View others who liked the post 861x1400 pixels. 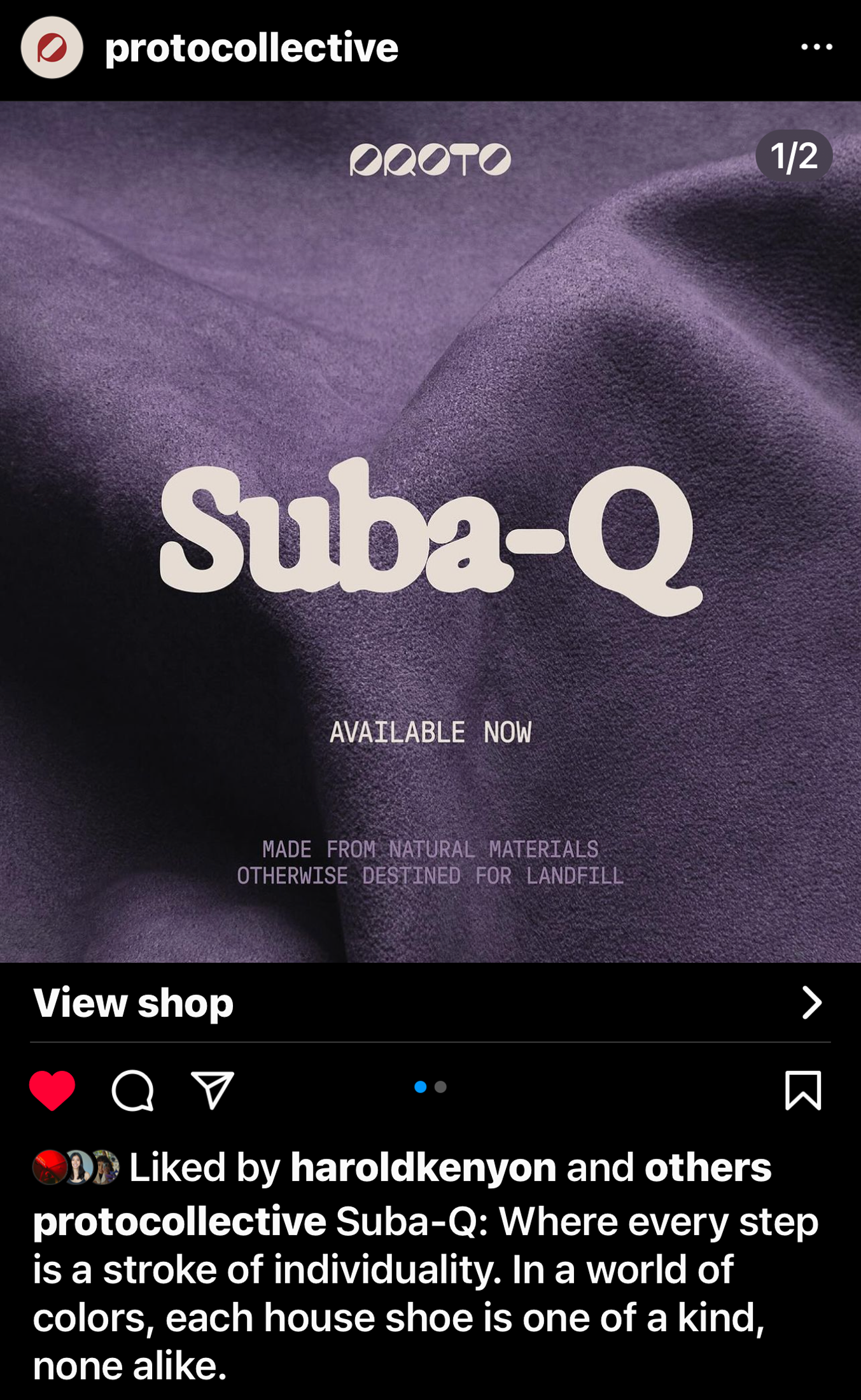click(708, 1168)
